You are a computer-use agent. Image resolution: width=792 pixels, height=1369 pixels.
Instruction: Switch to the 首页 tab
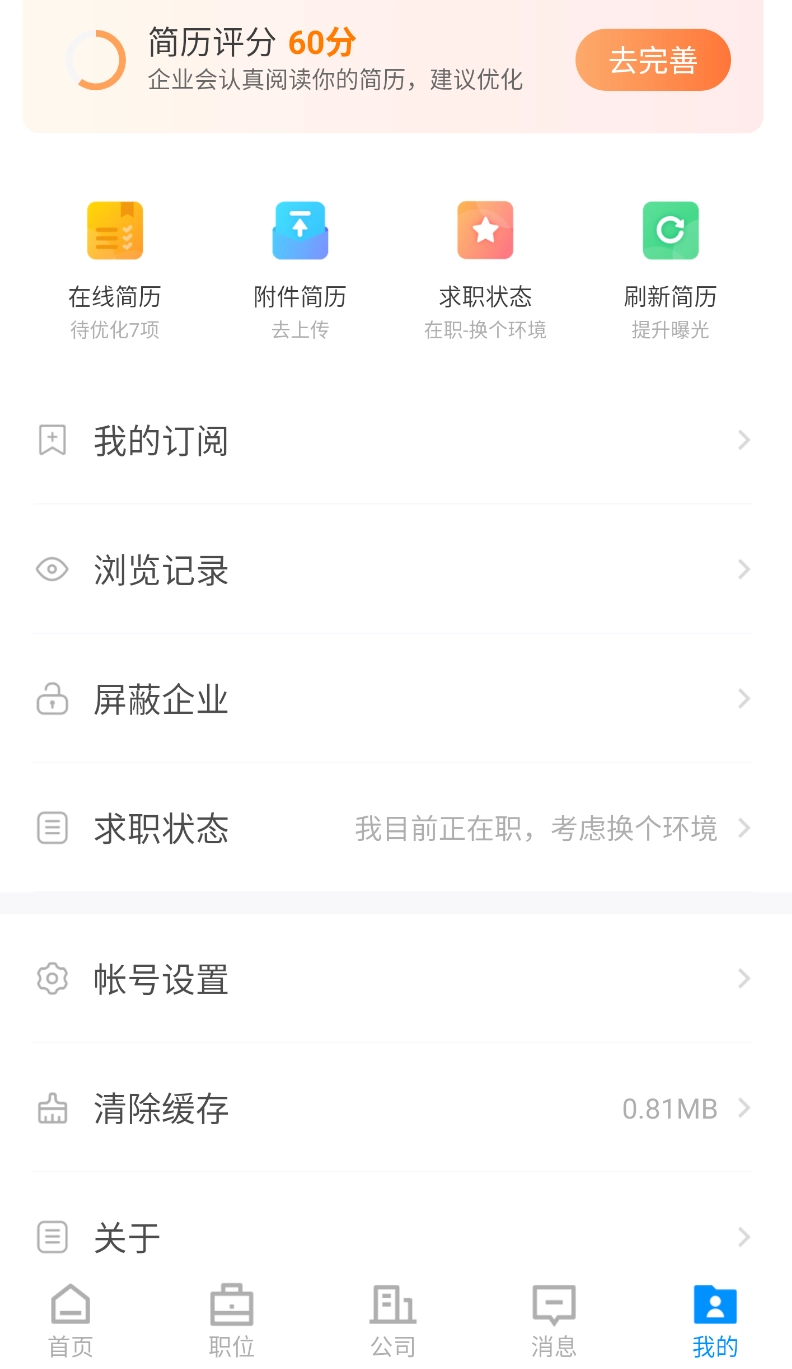click(70, 1320)
